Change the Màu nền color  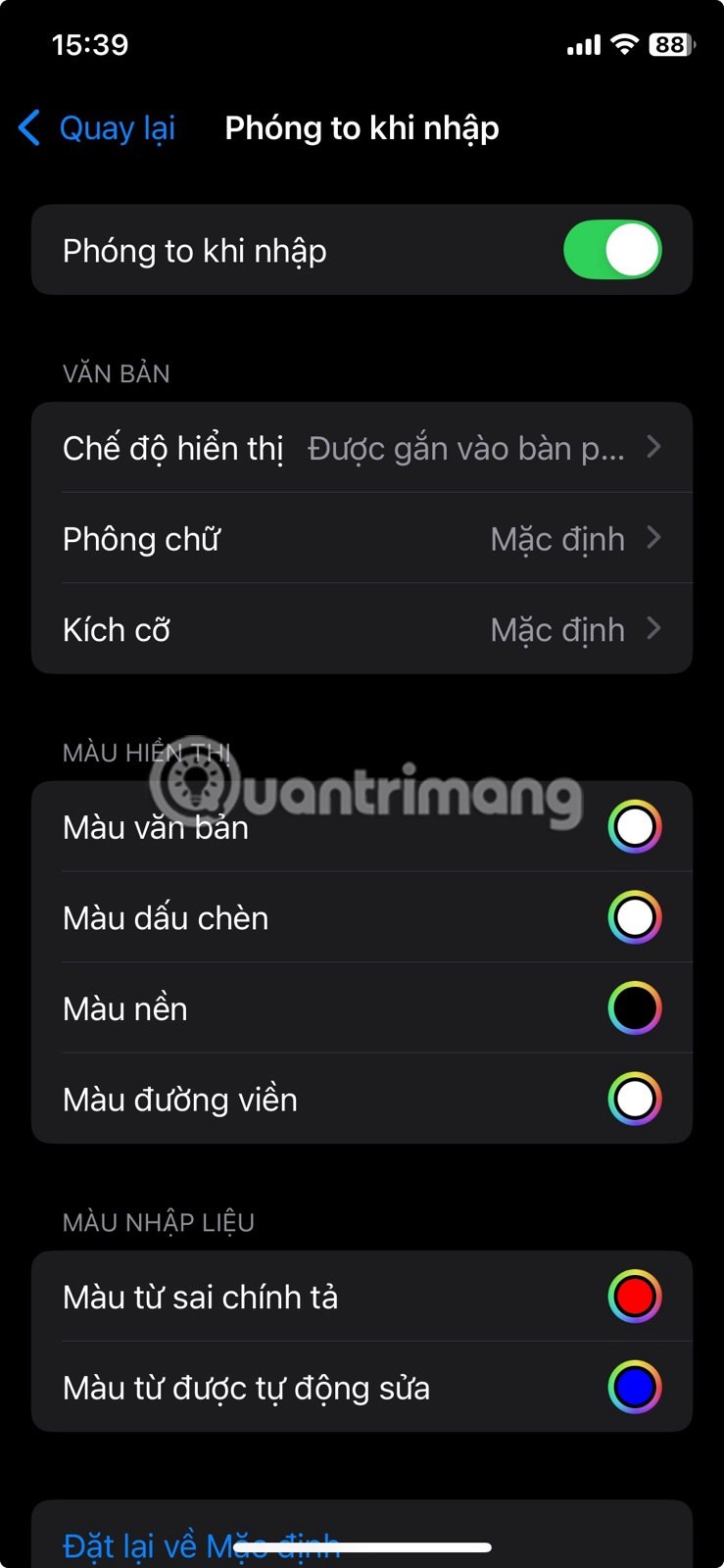click(634, 1008)
